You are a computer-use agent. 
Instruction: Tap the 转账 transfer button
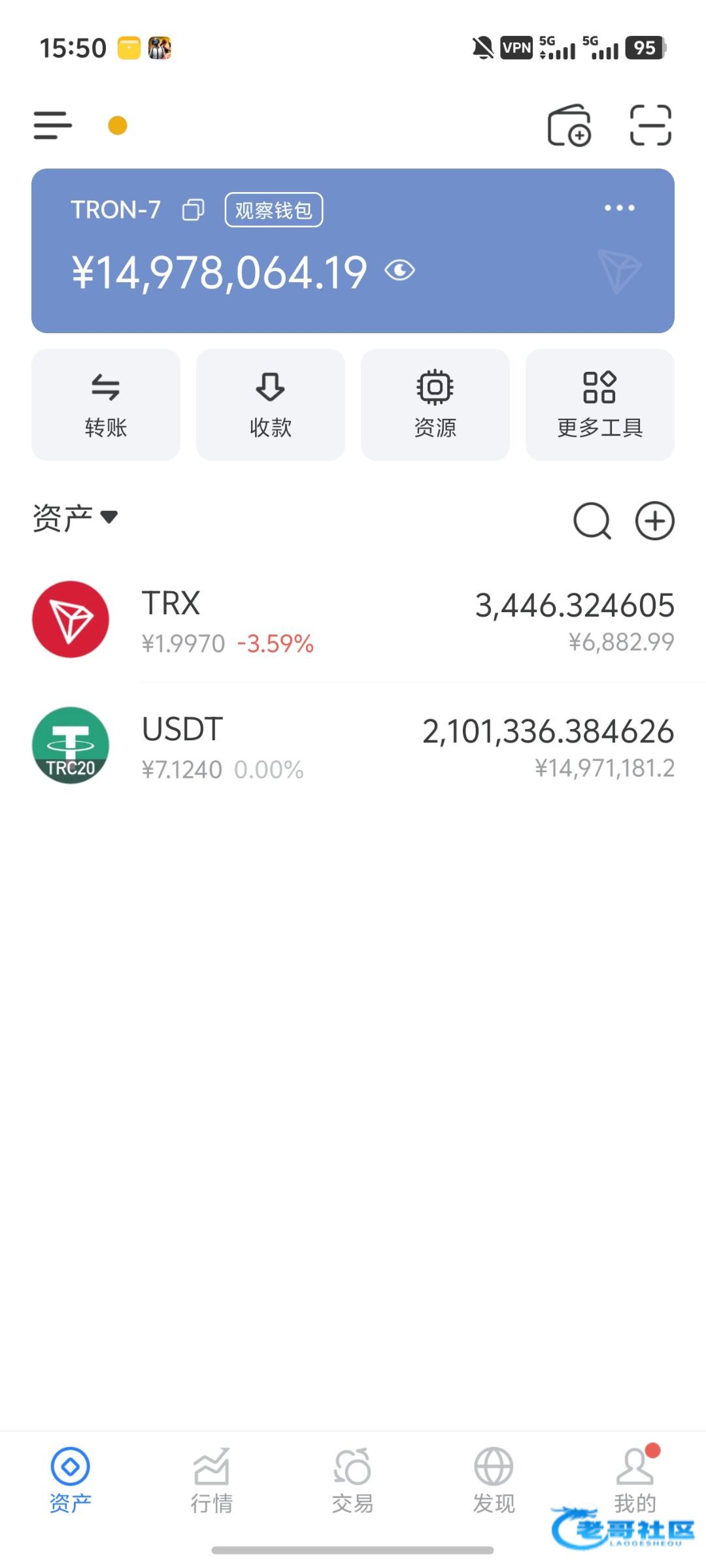coord(106,405)
